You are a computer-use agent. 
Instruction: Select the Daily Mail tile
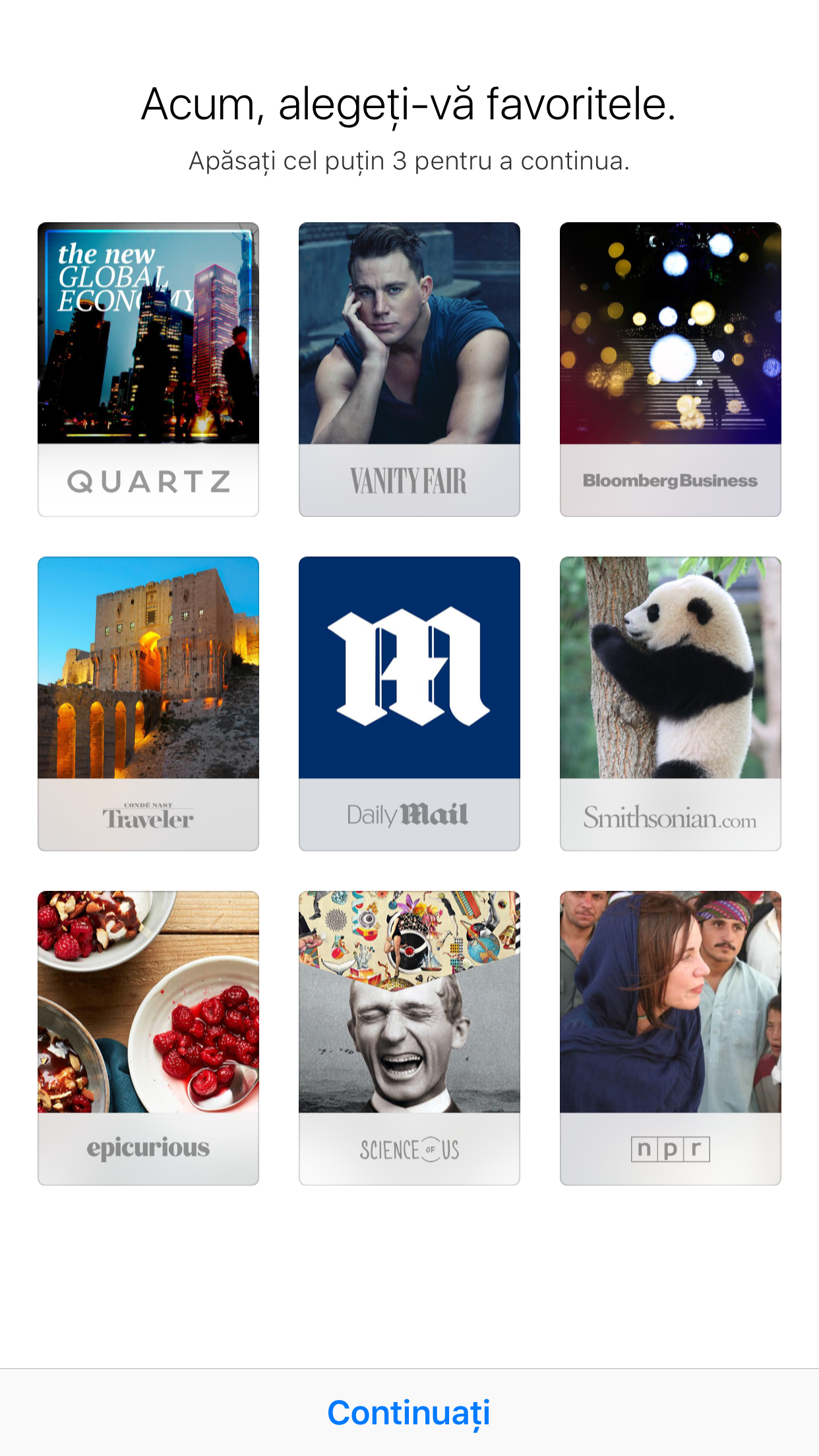(409, 704)
